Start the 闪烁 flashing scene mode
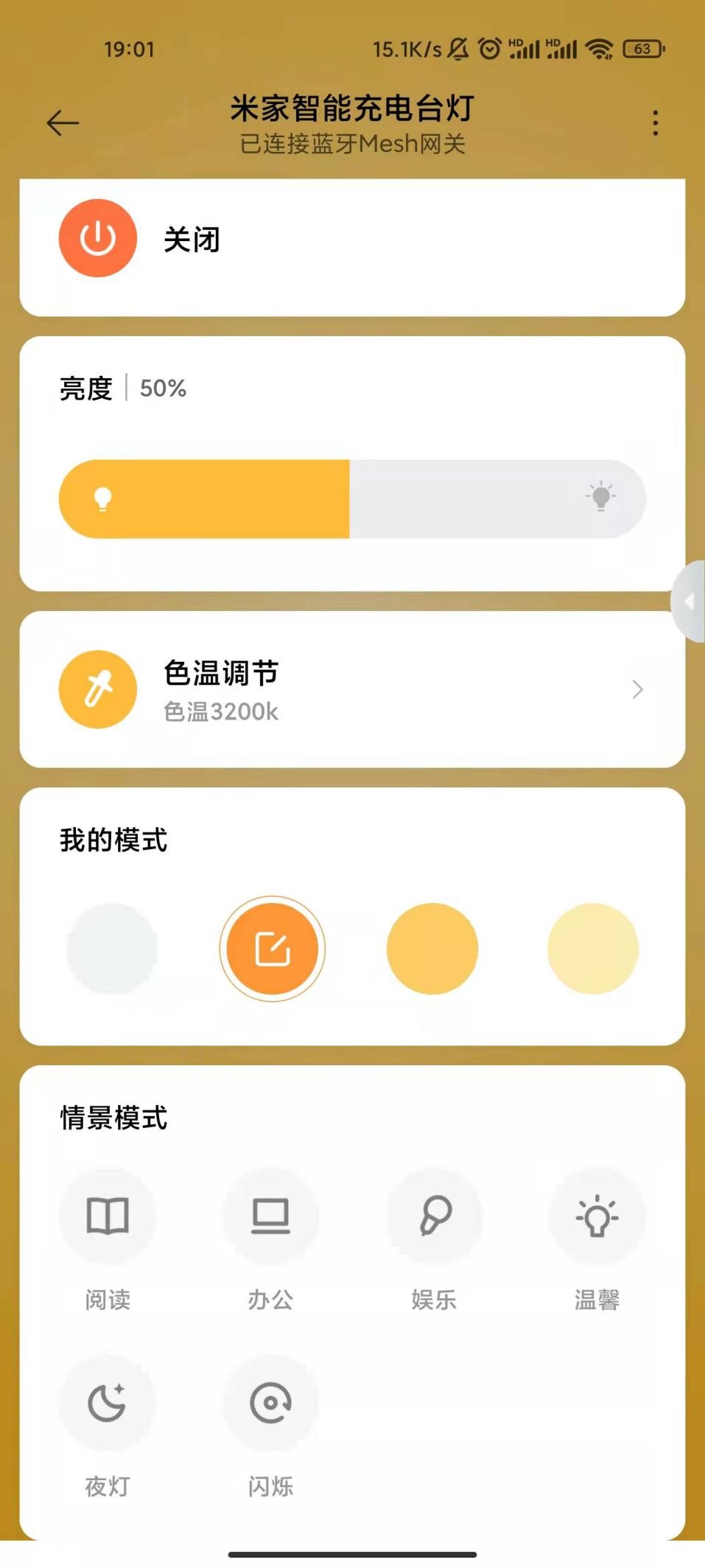705x1568 pixels. pos(270,1402)
